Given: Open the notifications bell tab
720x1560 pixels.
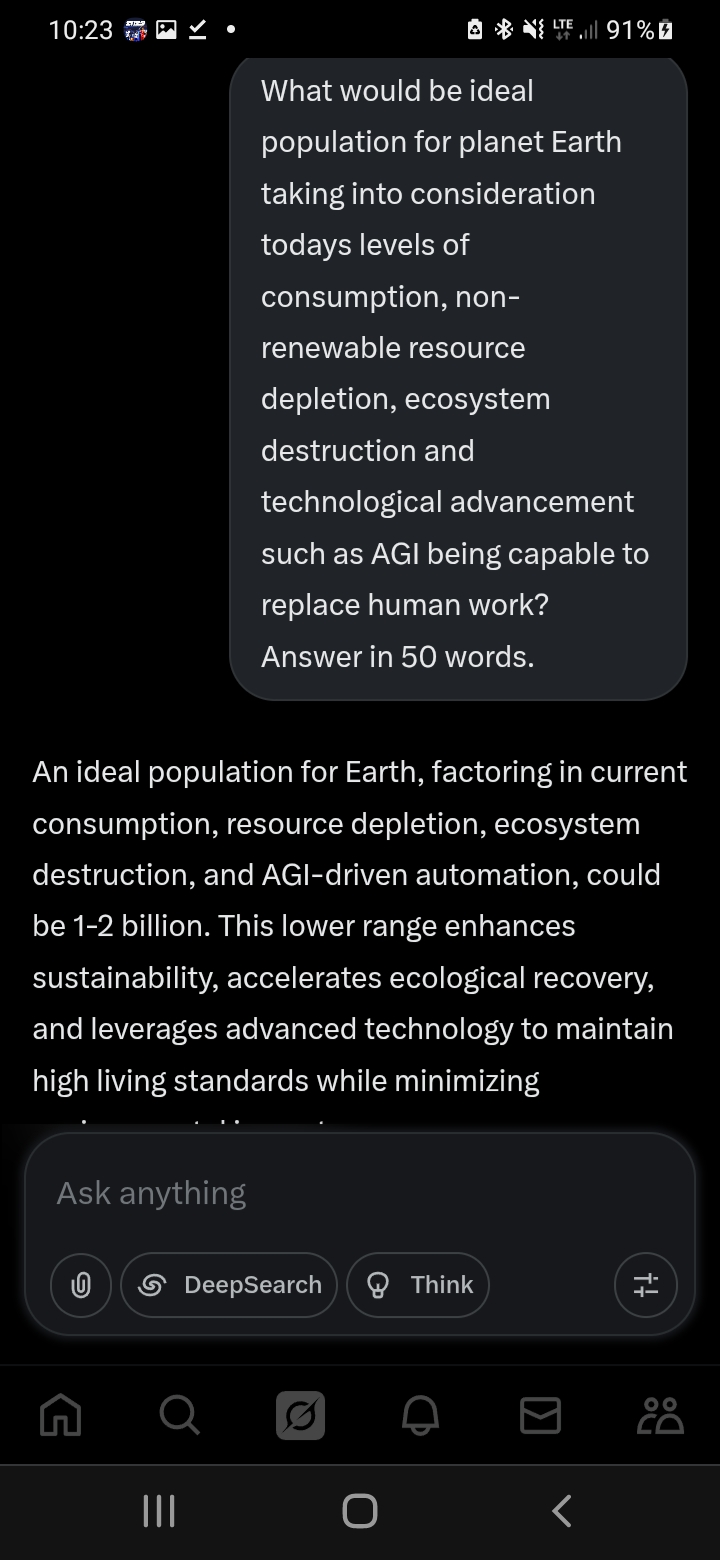Looking at the screenshot, I should pyautogui.click(x=420, y=1415).
